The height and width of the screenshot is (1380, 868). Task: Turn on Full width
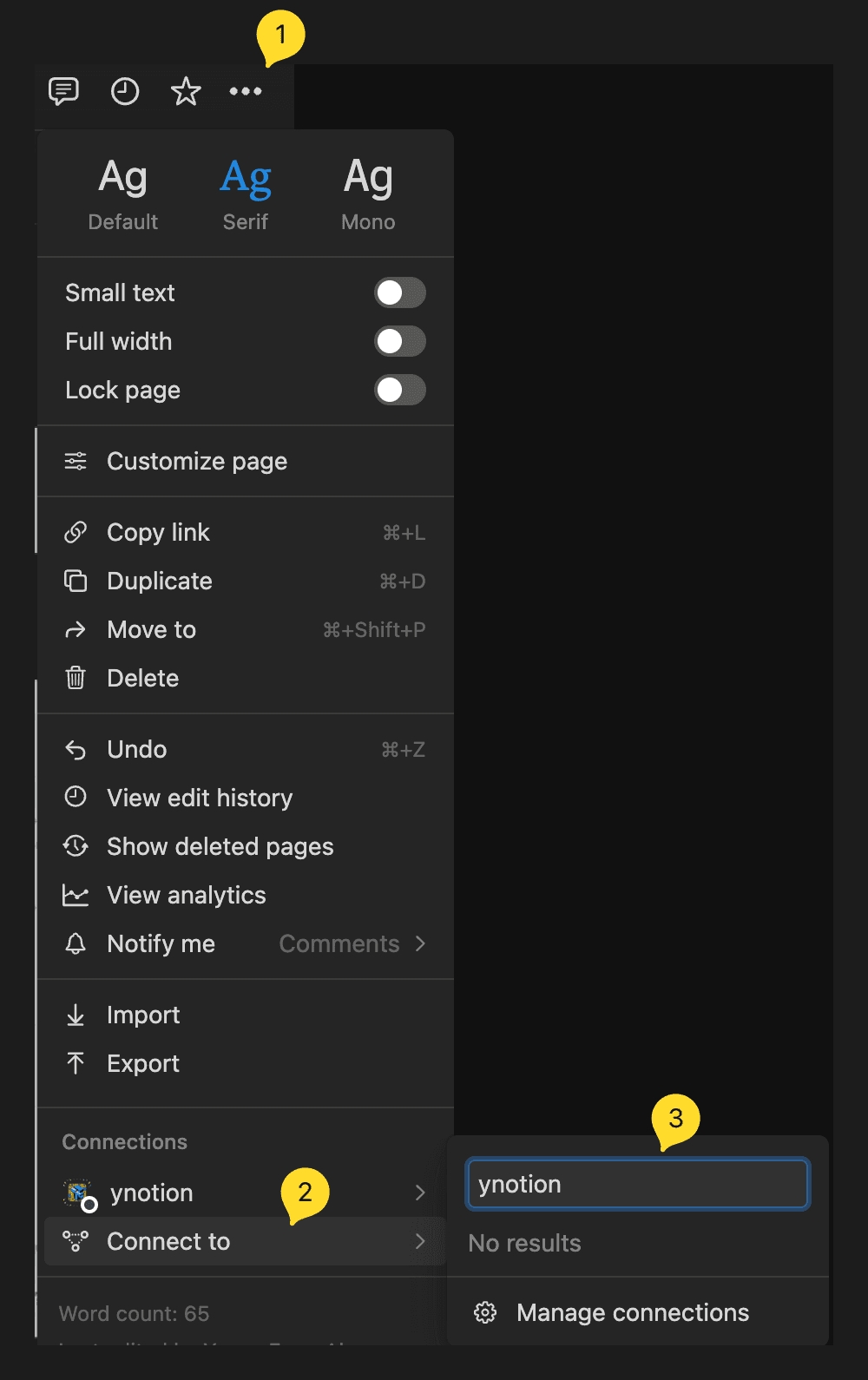[x=399, y=342]
